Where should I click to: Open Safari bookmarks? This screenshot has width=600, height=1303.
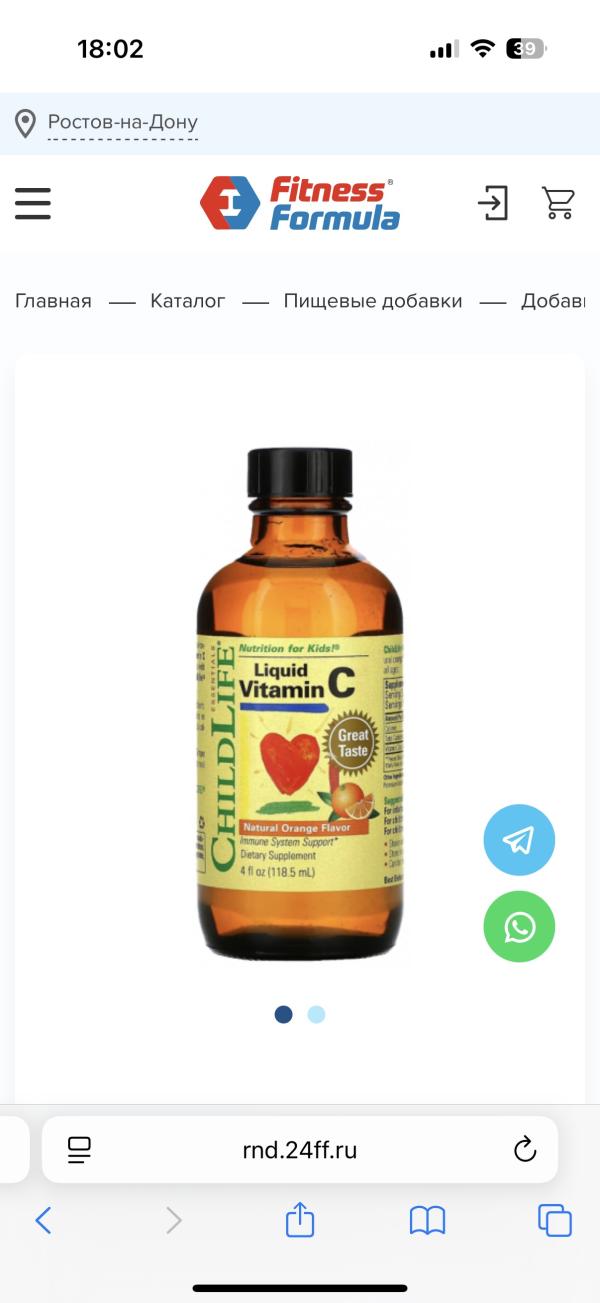click(427, 1220)
